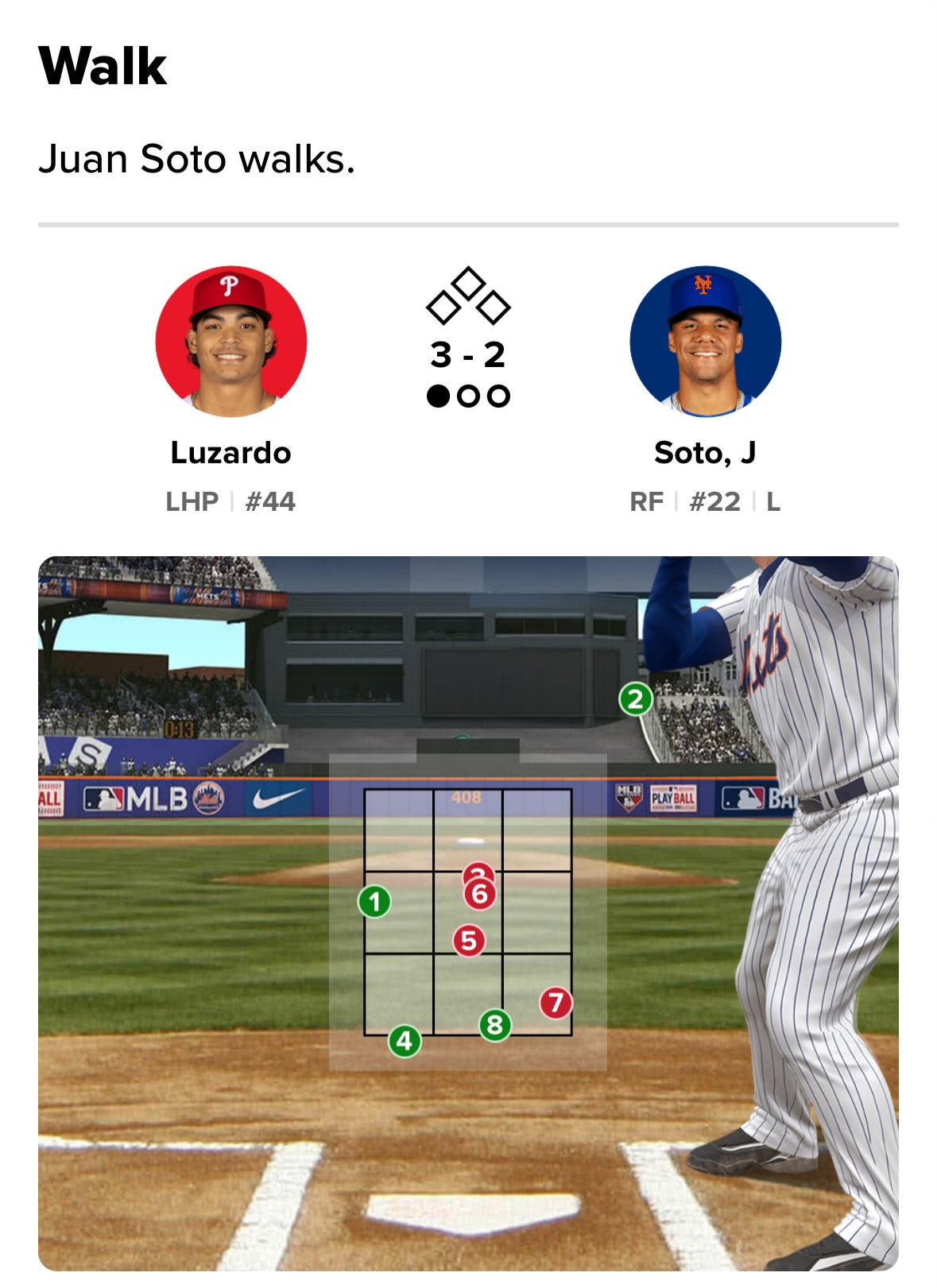
Task: View details of pitch number 8
Action: point(495,1025)
